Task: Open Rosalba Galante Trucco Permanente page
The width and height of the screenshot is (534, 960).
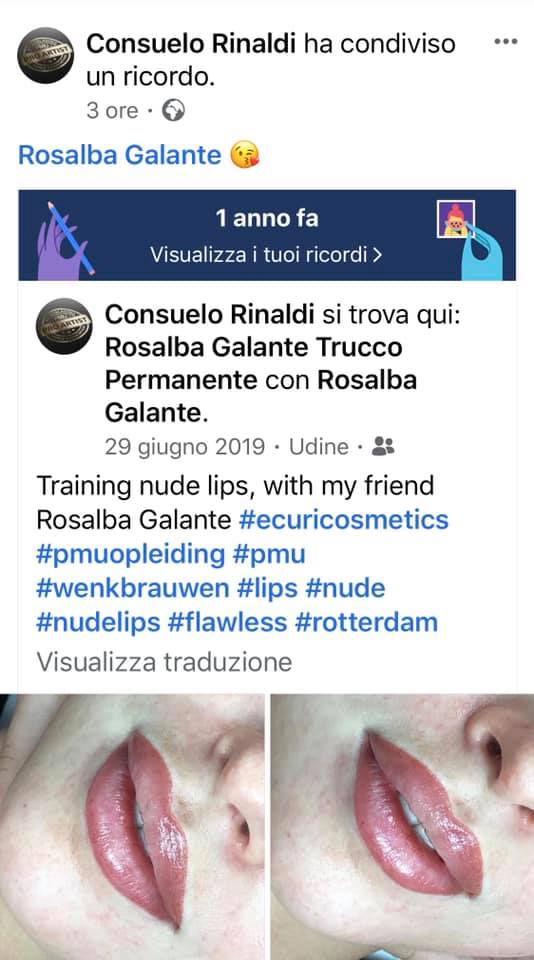Action: point(254,364)
